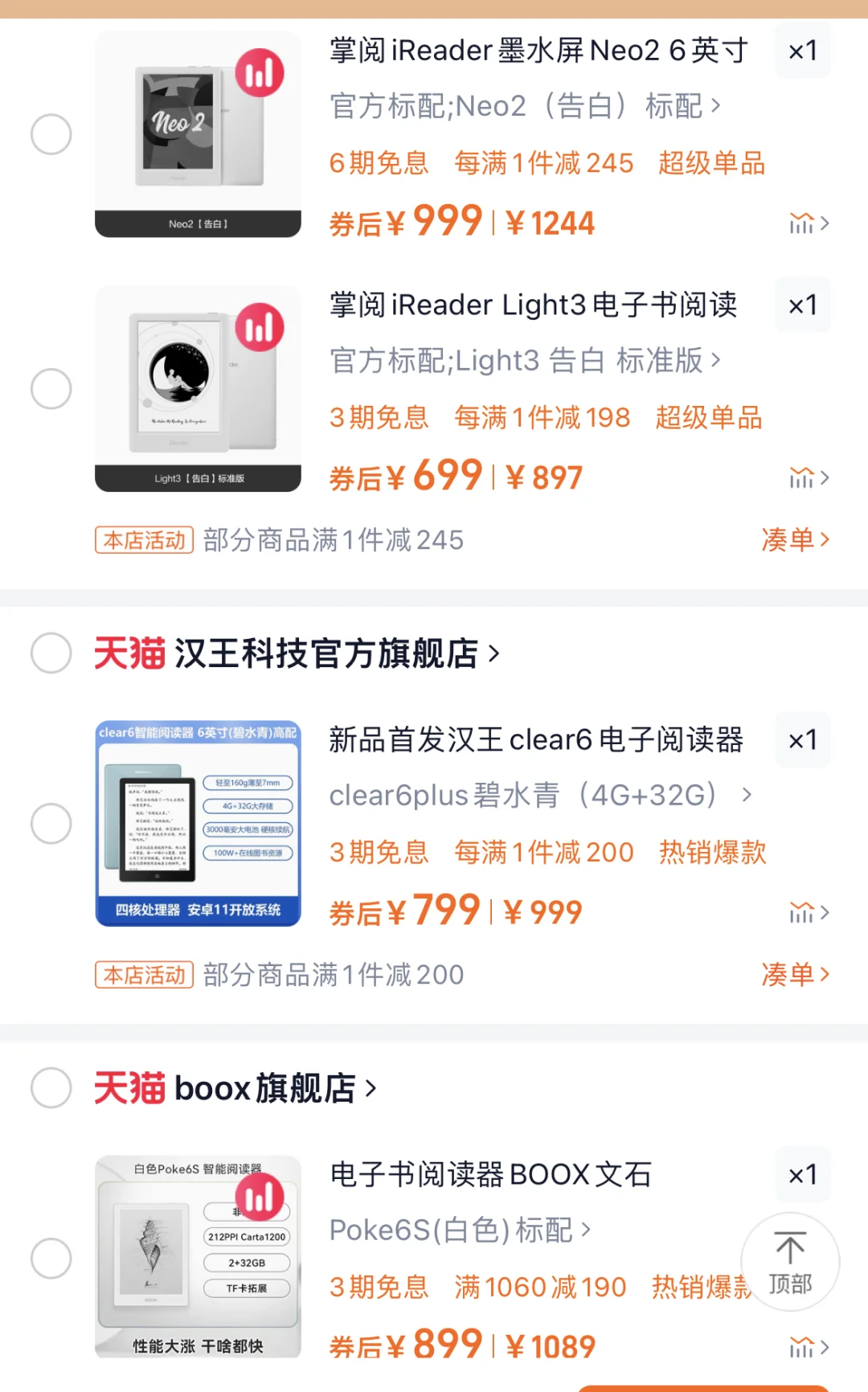Open 凑单 for the 满1件减245 promotion
The height and width of the screenshot is (1392, 868).
[794, 540]
